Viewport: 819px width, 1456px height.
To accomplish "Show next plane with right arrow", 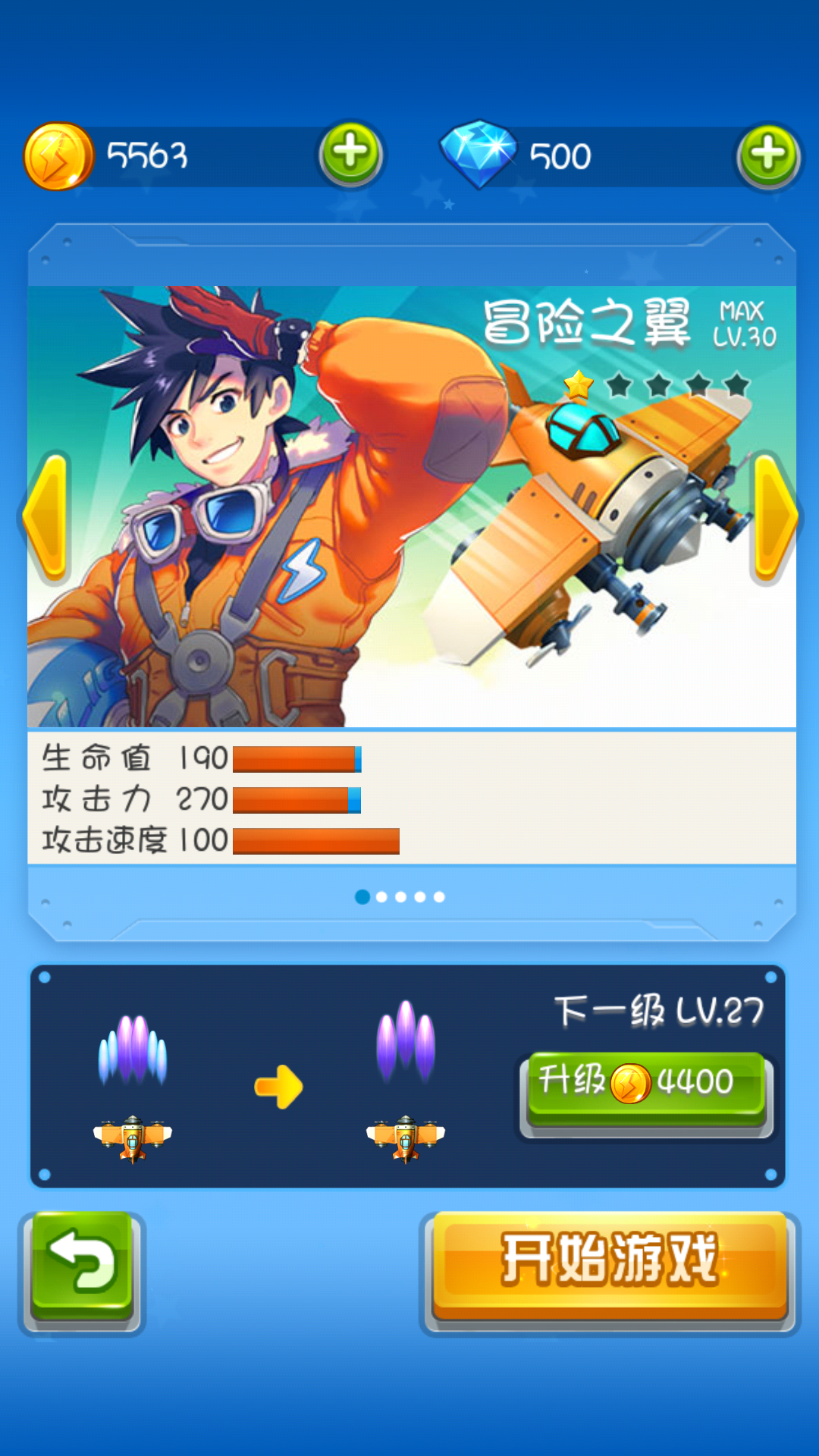I will click(x=773, y=517).
